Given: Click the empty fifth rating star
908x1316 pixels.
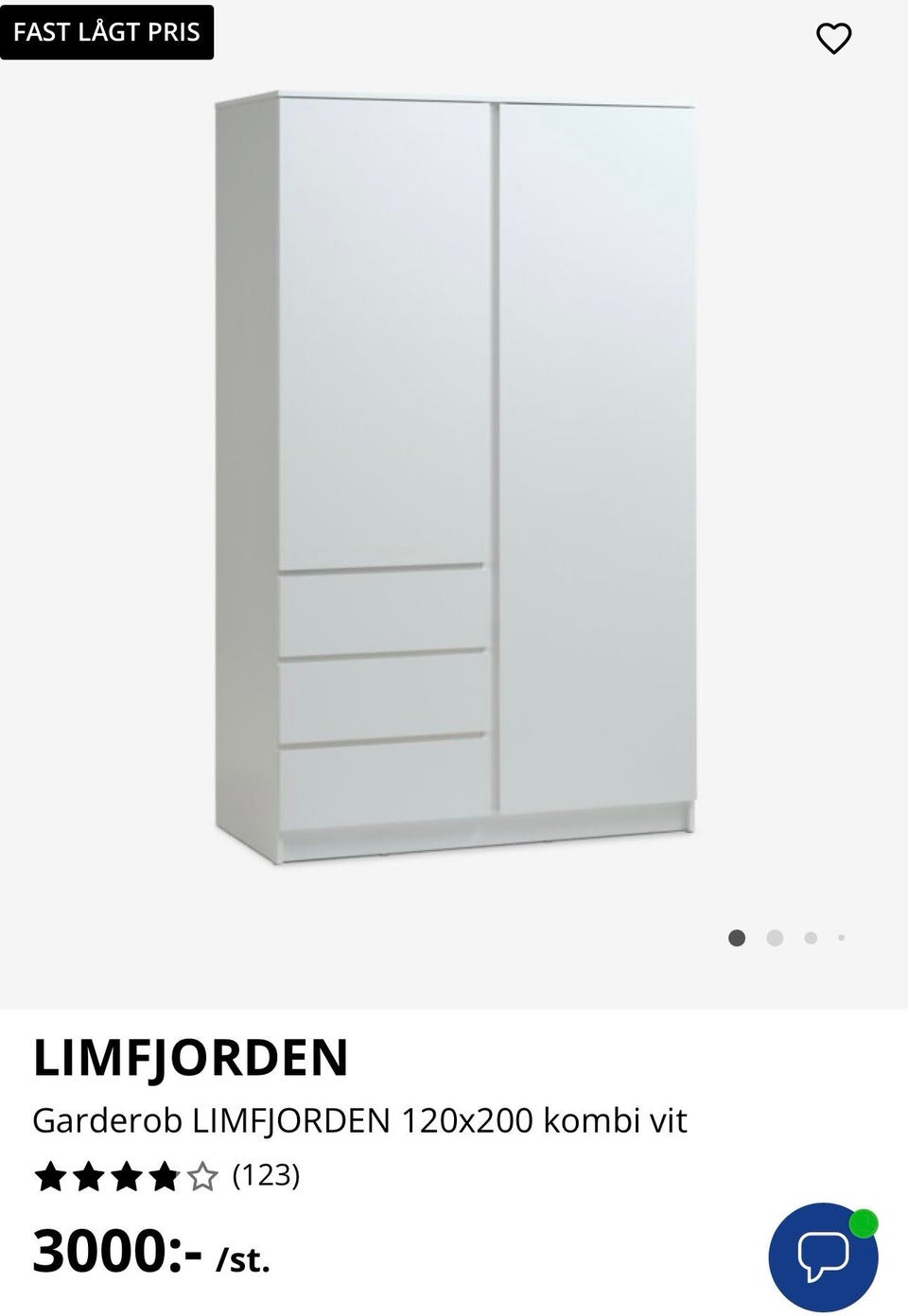Looking at the screenshot, I should tap(202, 1176).
